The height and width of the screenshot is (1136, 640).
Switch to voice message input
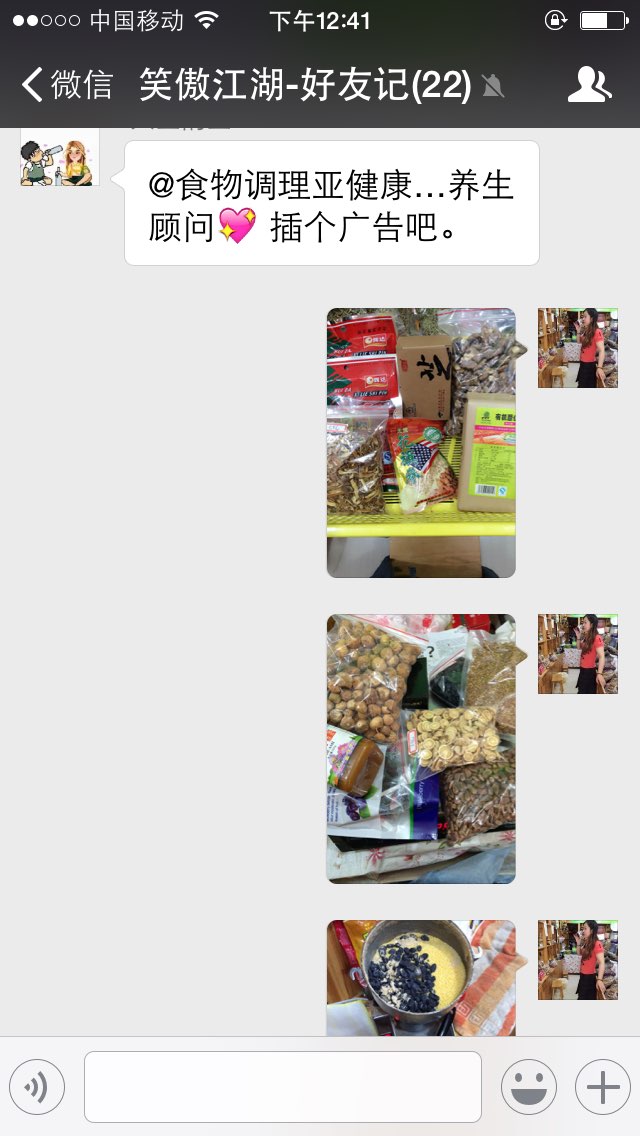click(37, 1087)
